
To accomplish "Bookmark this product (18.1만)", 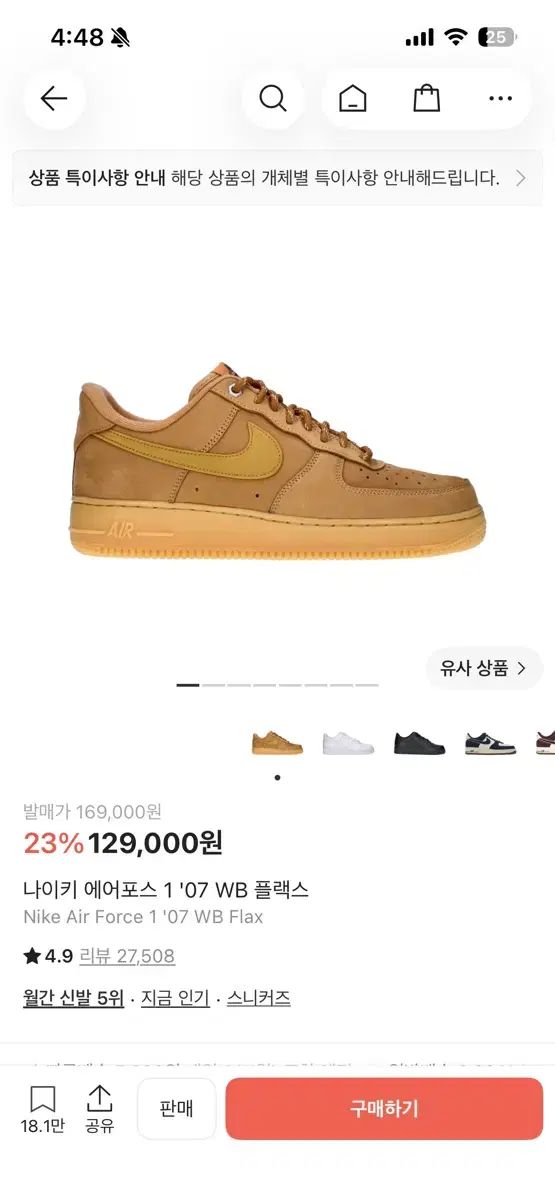I will tap(42, 1110).
